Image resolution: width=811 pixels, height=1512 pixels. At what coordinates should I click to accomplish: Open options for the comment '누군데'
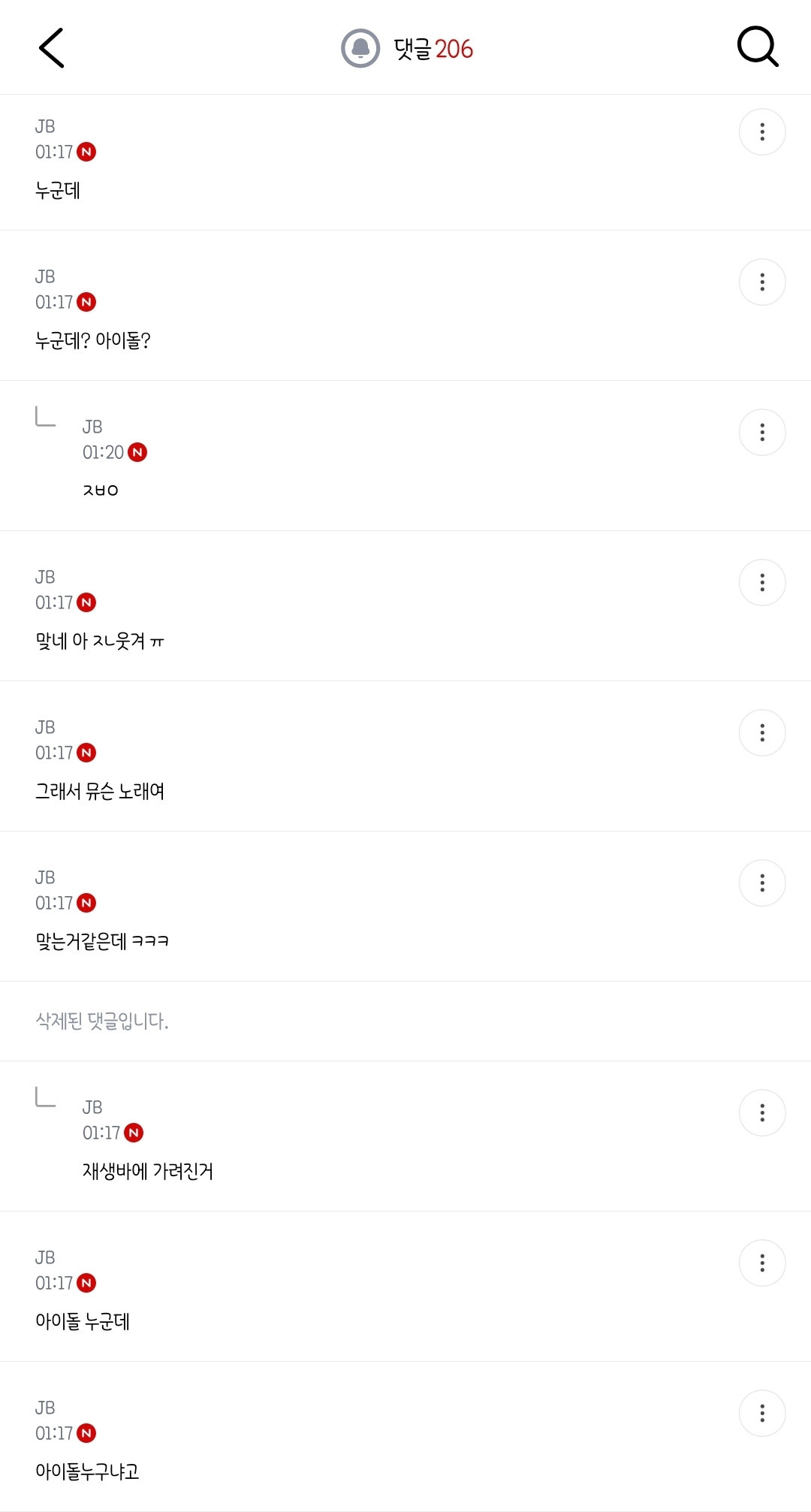[x=762, y=132]
